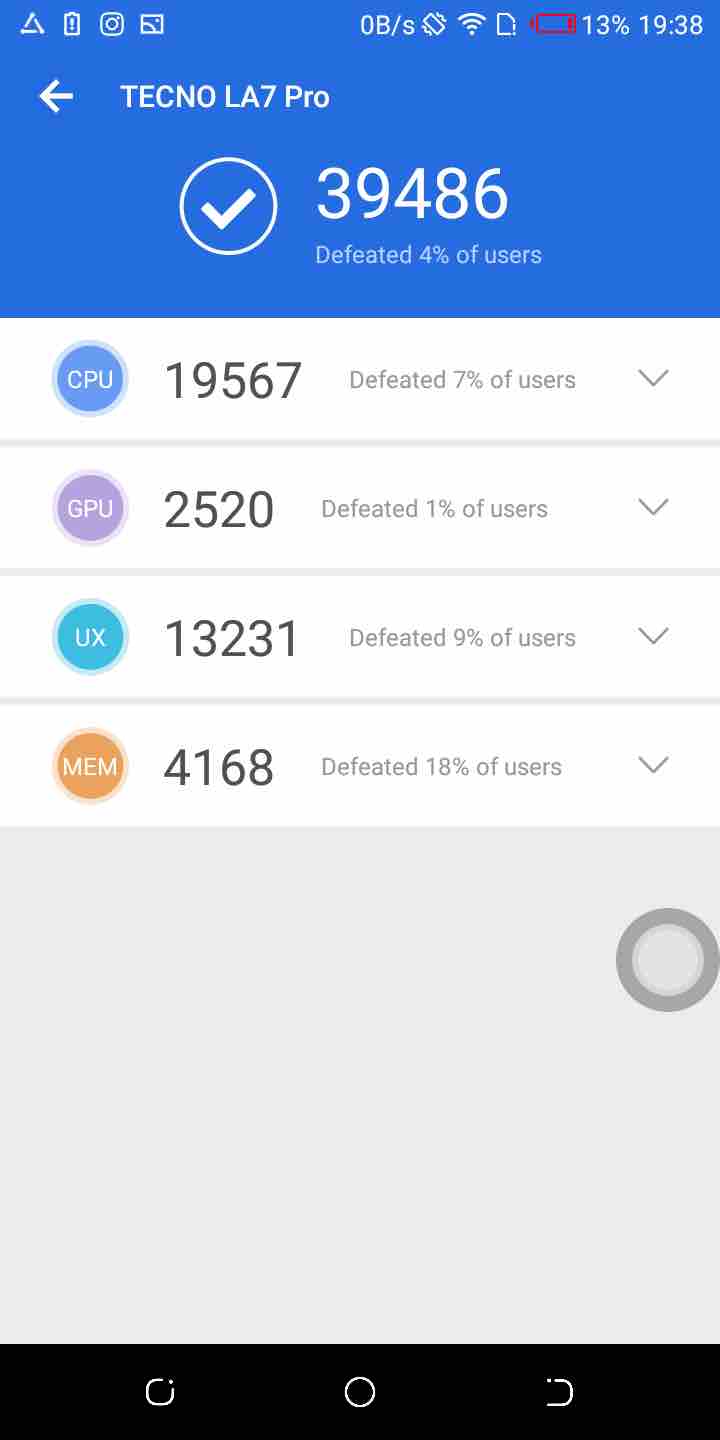Open recent apps from navigation bar

click(x=160, y=1392)
